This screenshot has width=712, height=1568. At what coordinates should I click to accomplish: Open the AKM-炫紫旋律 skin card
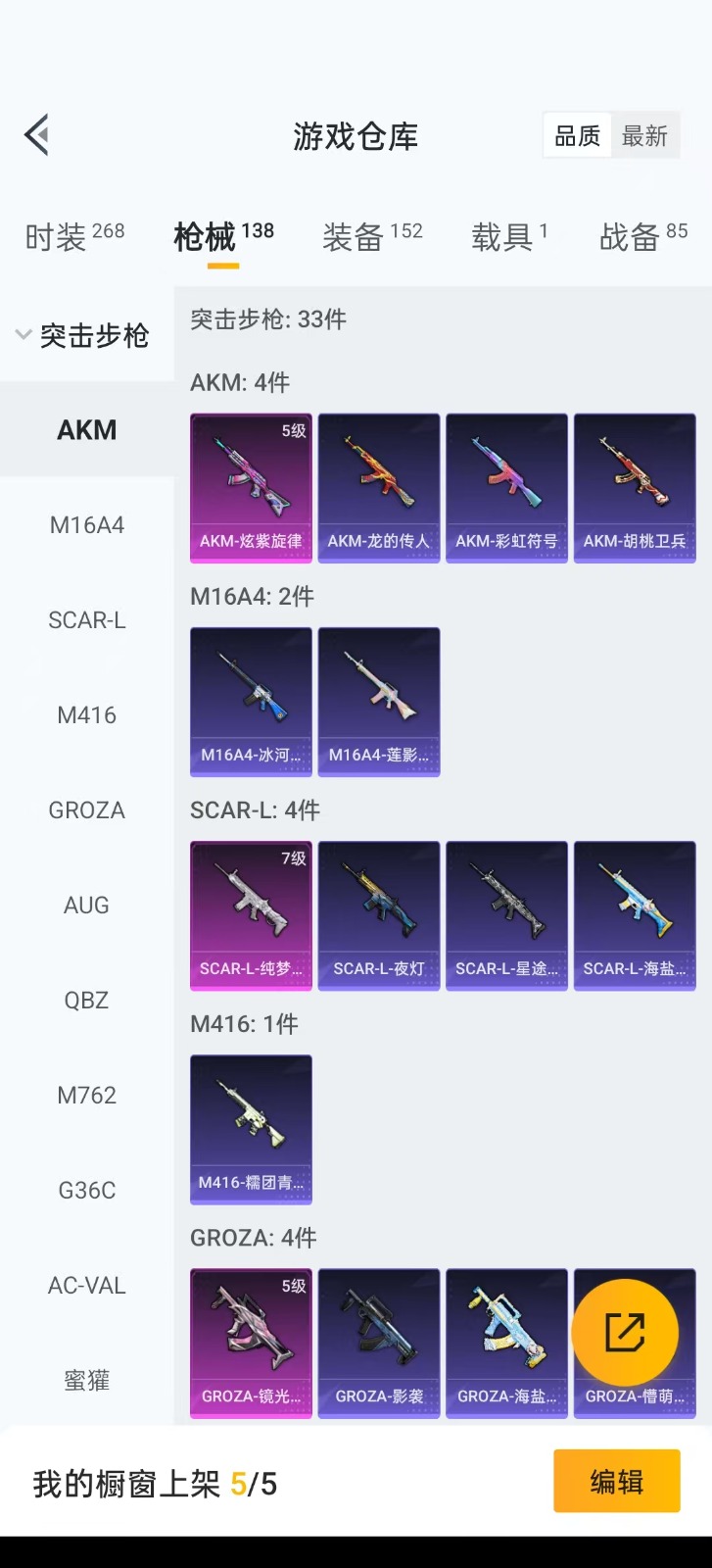[x=251, y=487]
